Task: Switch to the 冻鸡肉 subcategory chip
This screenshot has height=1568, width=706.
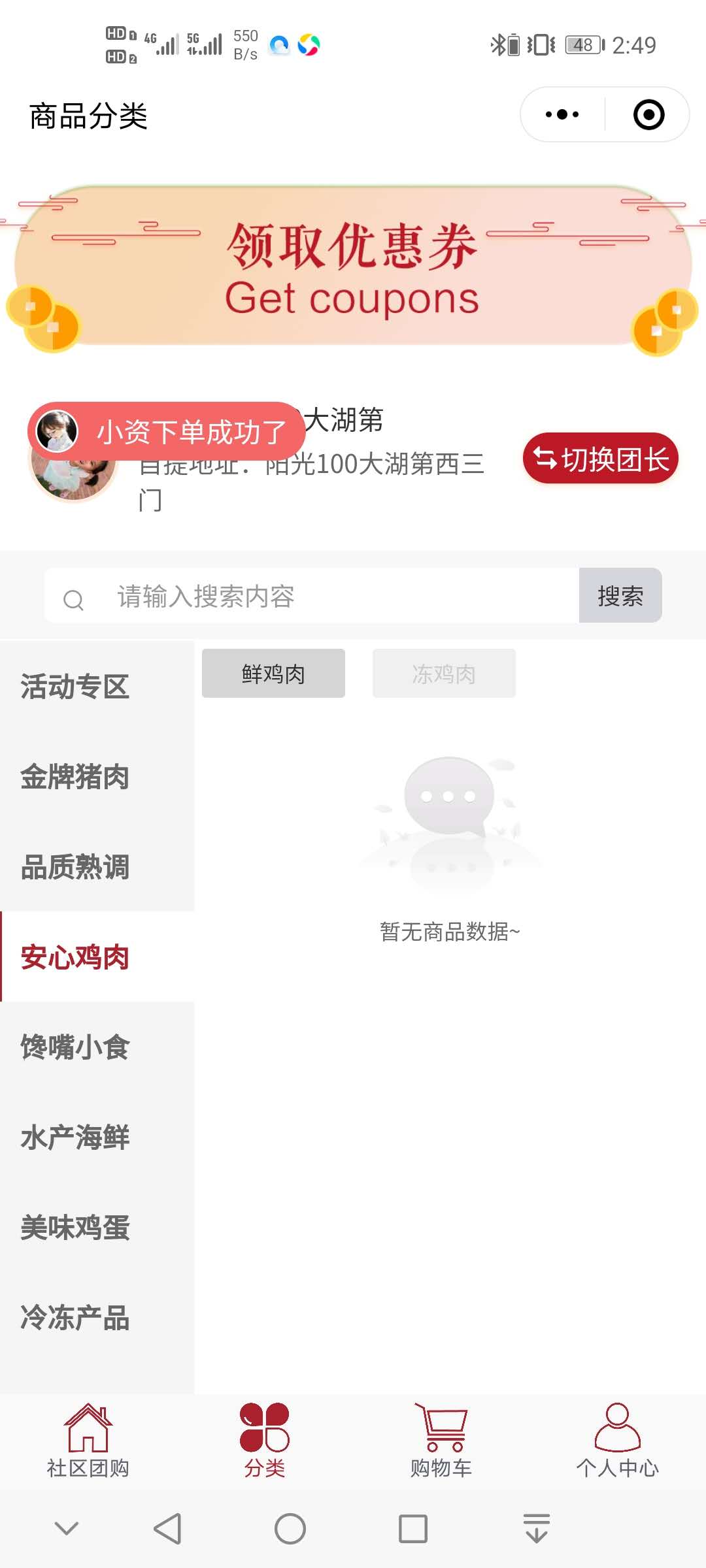Action: pos(444,674)
